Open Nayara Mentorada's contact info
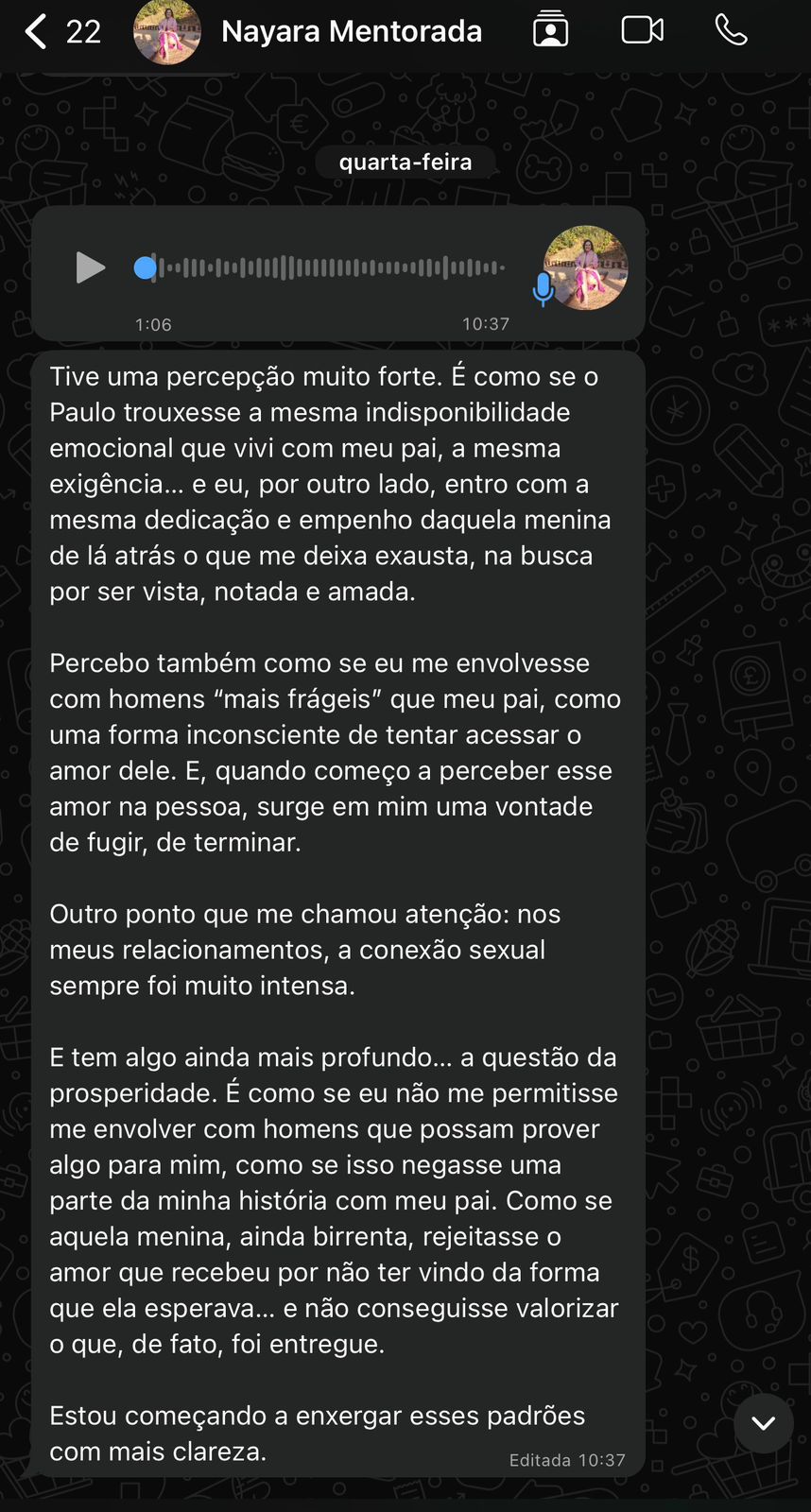The height and width of the screenshot is (1512, 811). 352,31
